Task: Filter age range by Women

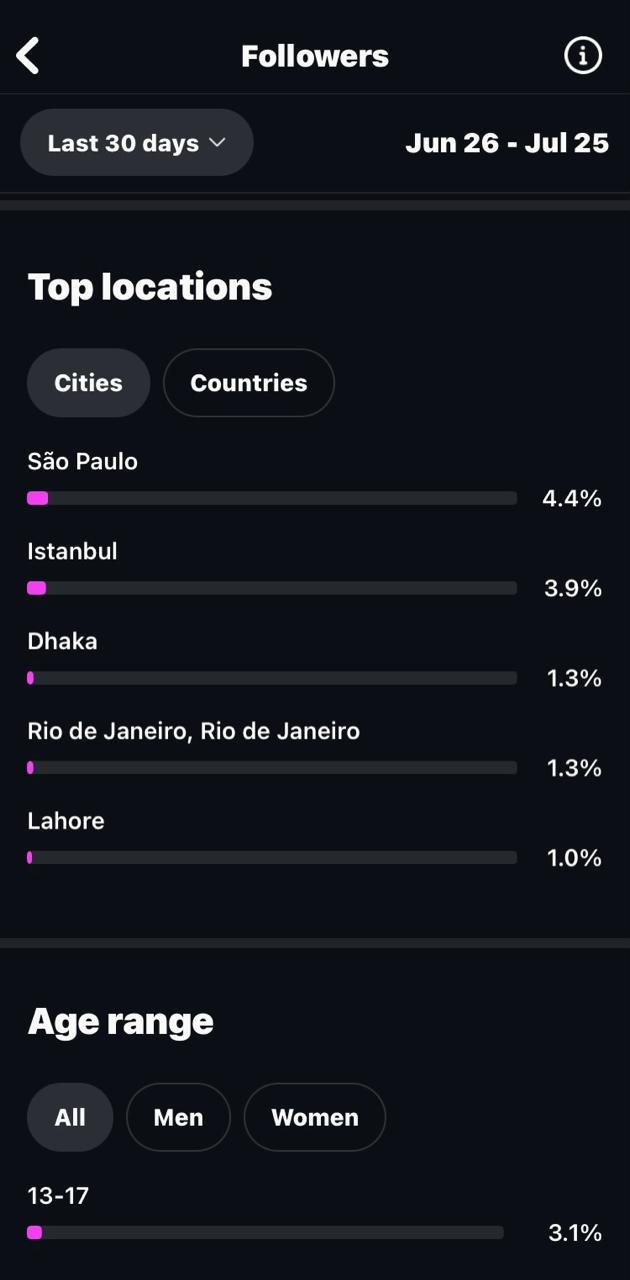Action: coord(314,1117)
